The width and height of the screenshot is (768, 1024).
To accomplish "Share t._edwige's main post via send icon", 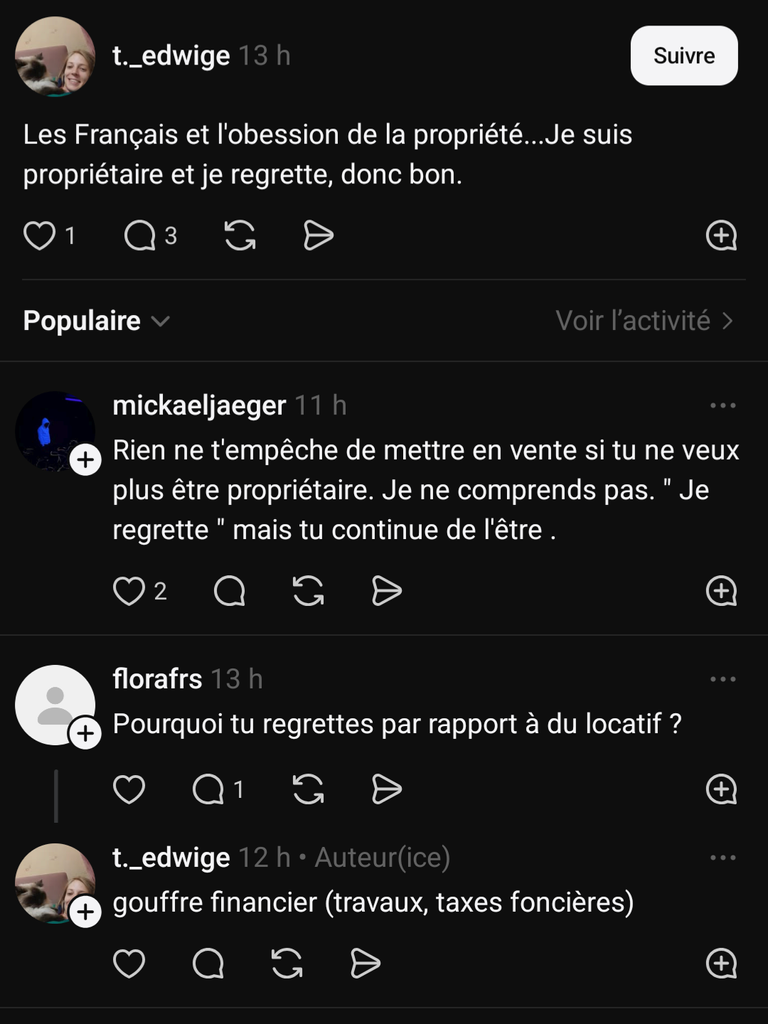I will tap(318, 236).
